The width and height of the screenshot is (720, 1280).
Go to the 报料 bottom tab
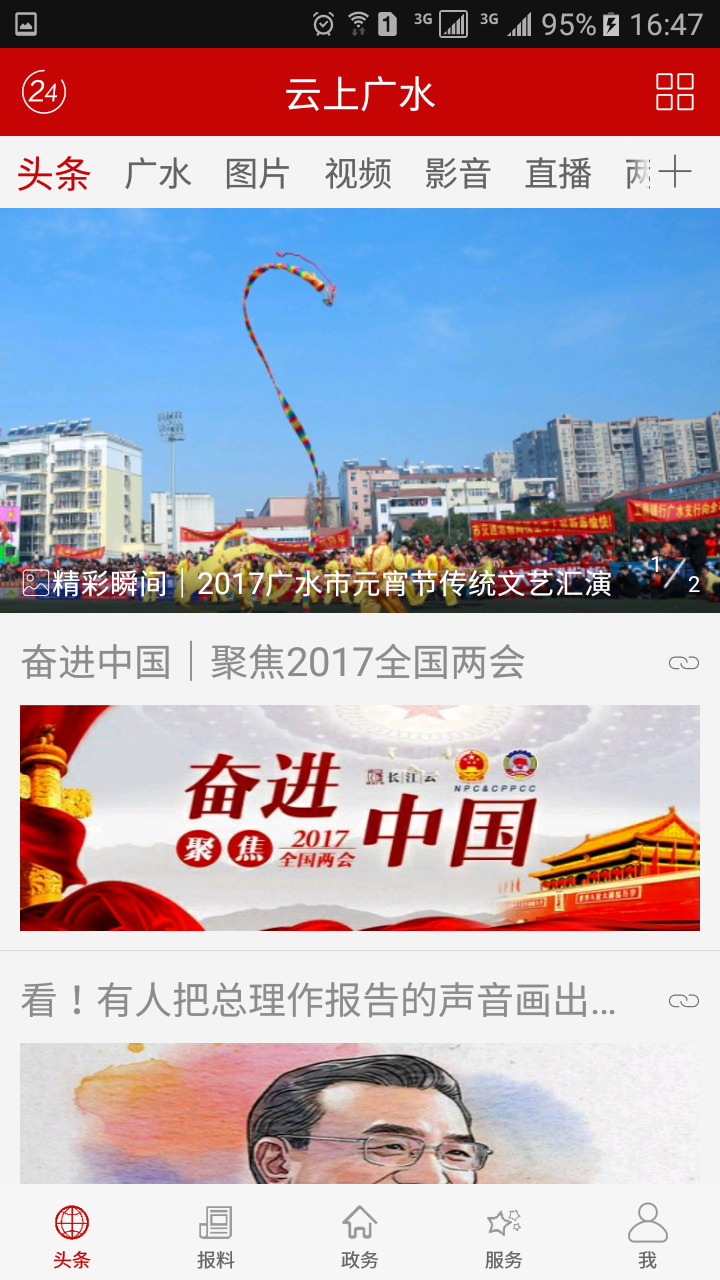point(216,1236)
